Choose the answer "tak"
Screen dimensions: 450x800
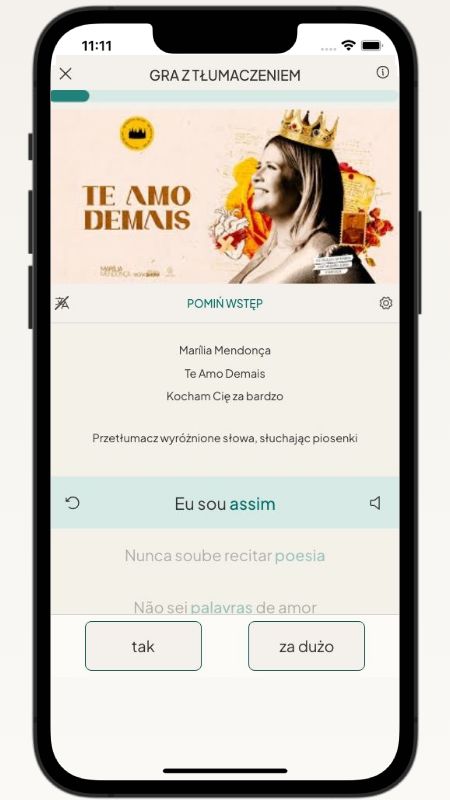(143, 646)
